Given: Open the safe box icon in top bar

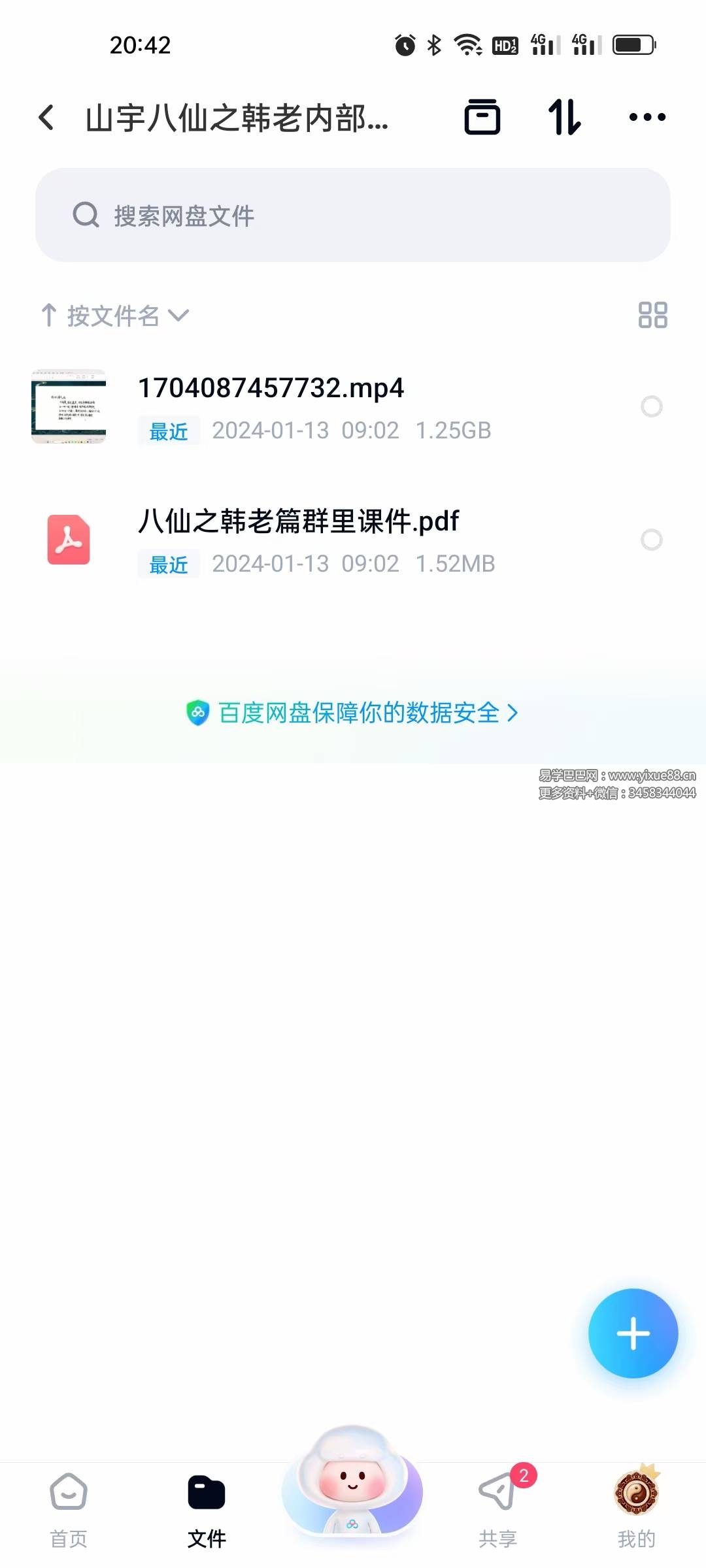Looking at the screenshot, I should tap(482, 116).
